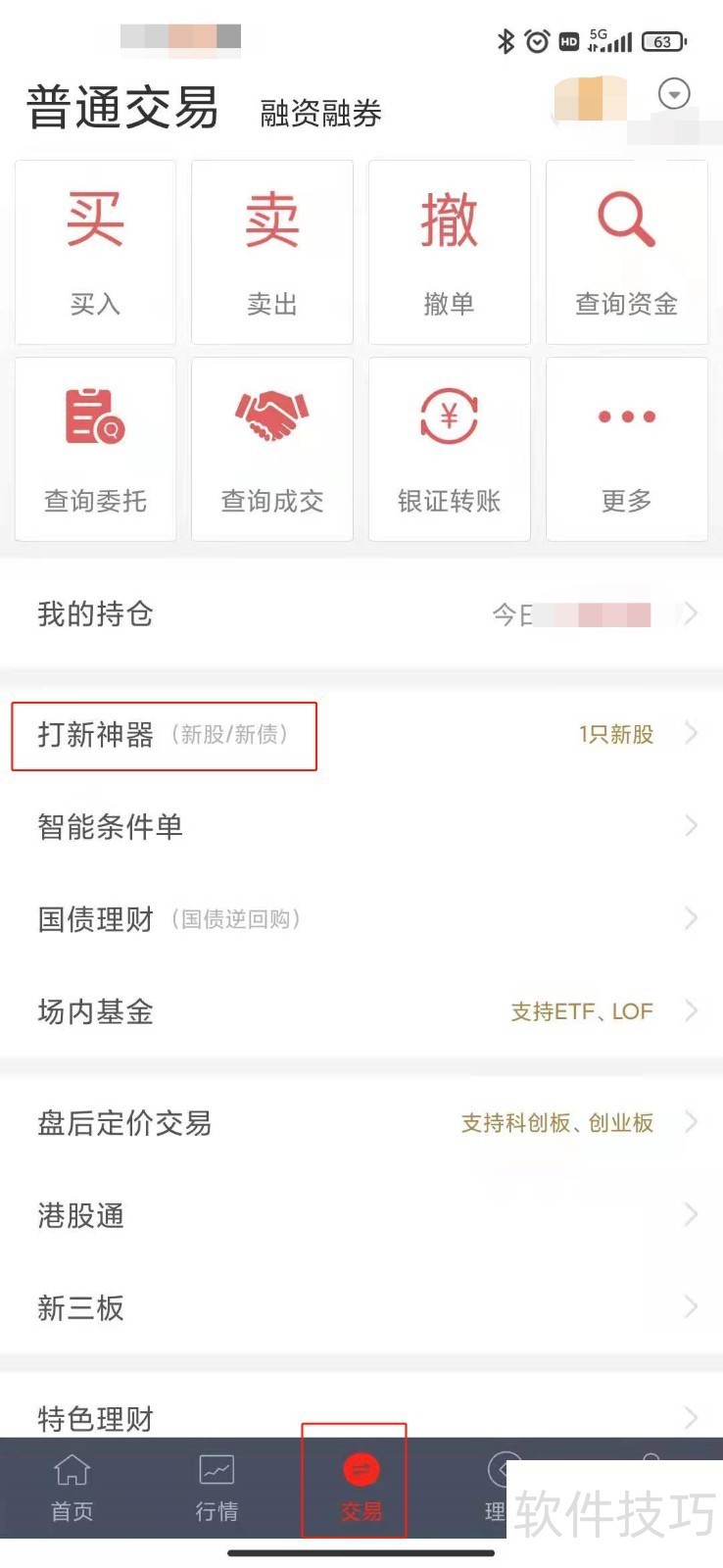Tap the 更多 more tile
This screenshot has width=723, height=1568.
tap(626, 449)
